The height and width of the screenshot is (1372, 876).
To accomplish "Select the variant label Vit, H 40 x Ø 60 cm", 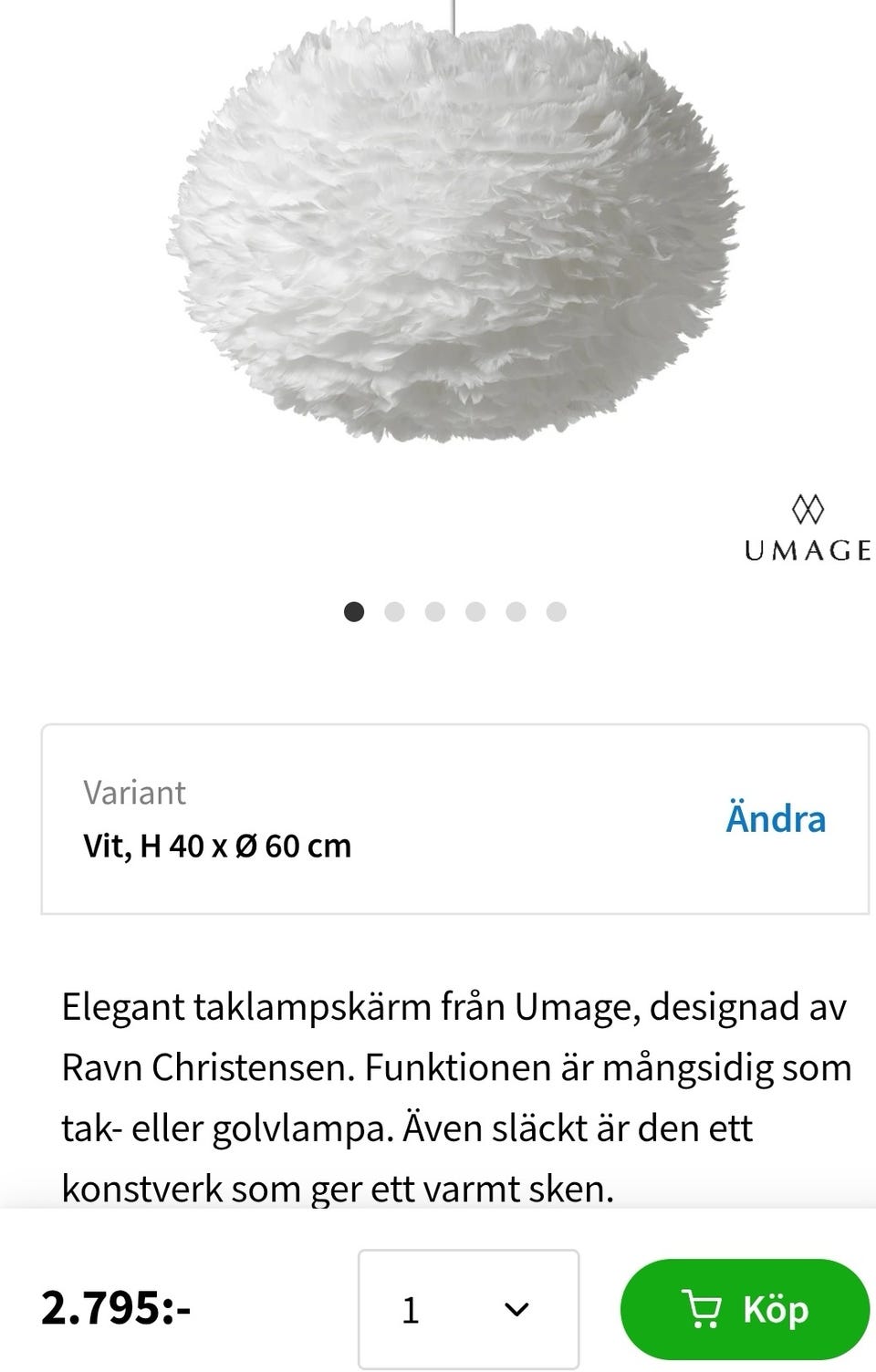I will point(217,846).
